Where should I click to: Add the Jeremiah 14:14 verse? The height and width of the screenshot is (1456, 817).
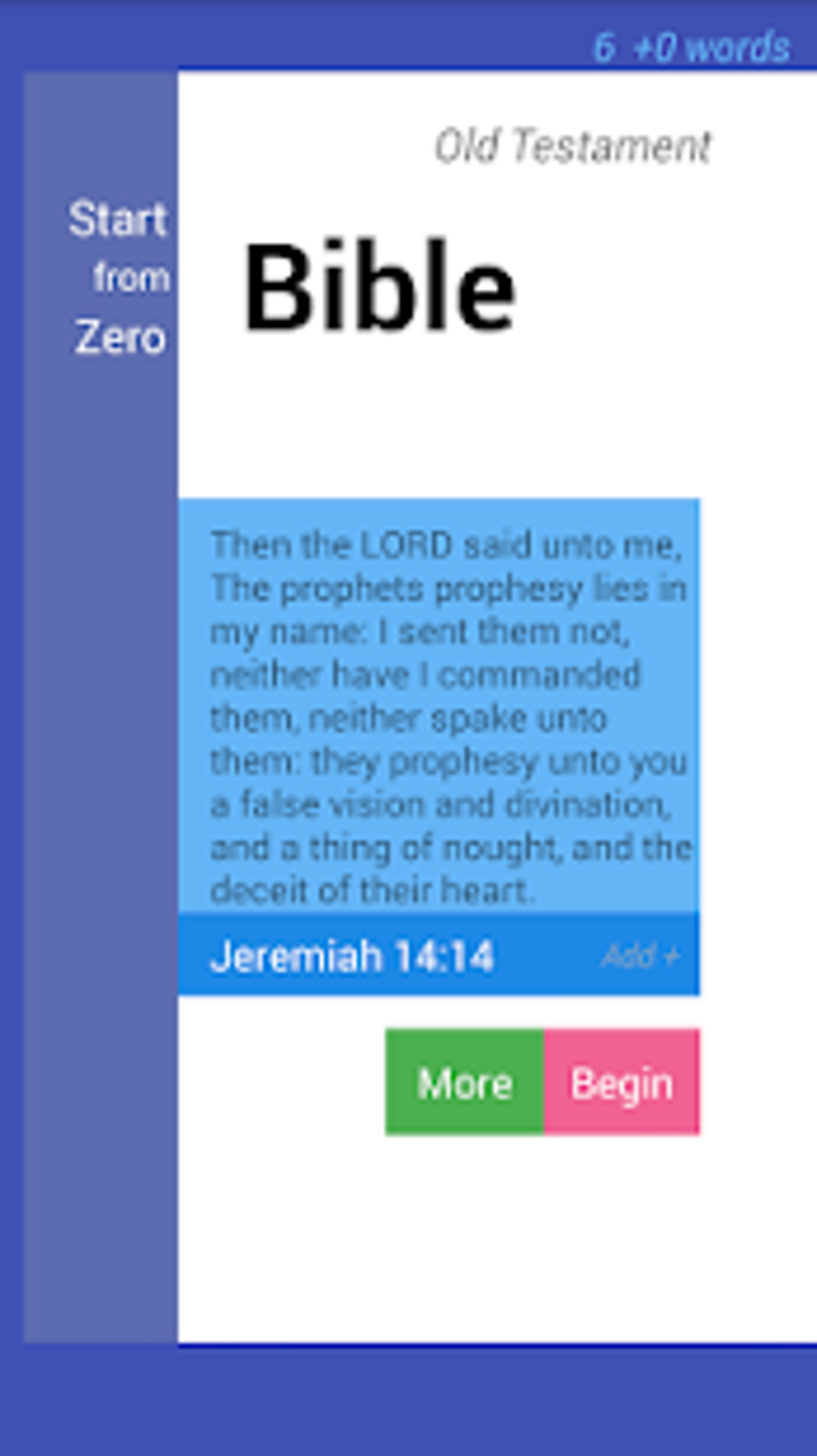pos(639,955)
